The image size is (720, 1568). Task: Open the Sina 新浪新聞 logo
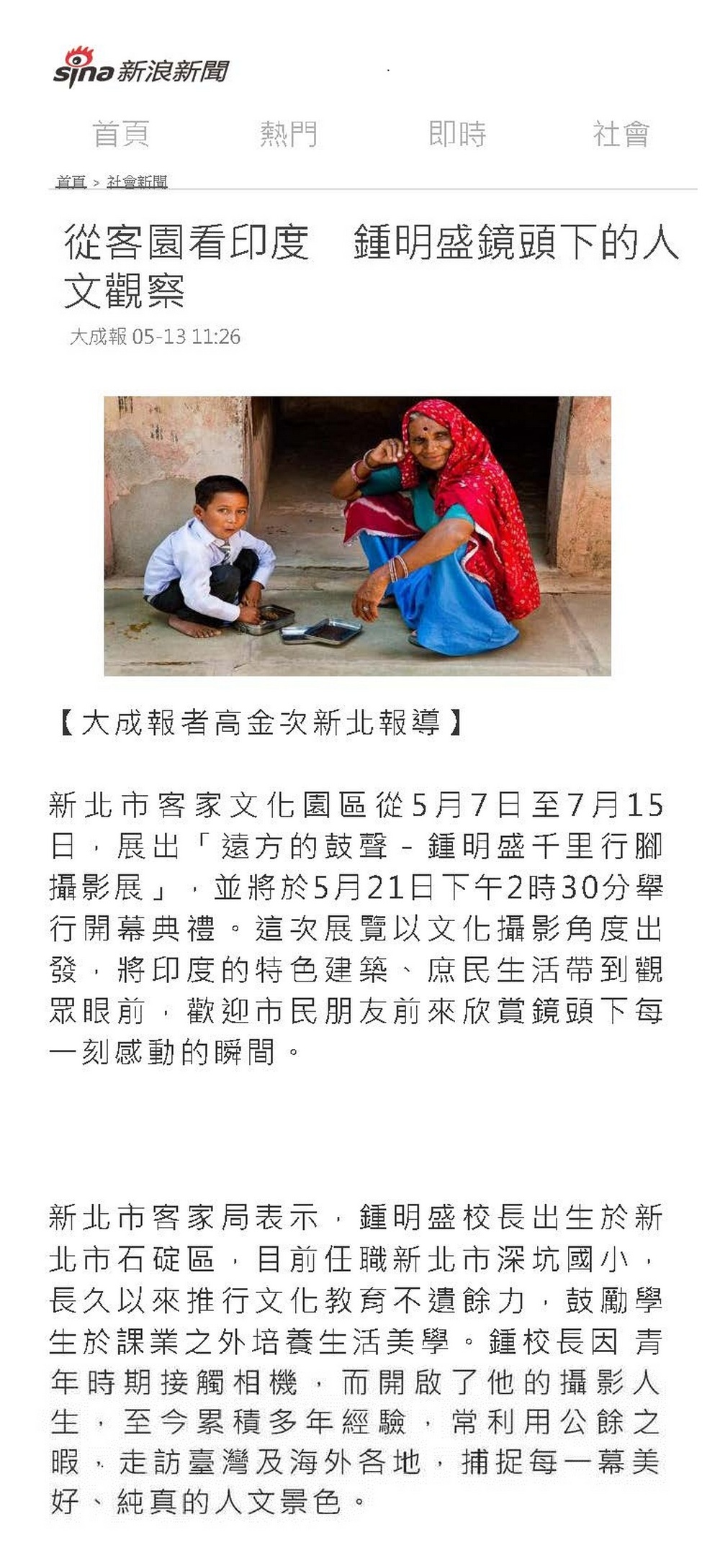[x=141, y=66]
